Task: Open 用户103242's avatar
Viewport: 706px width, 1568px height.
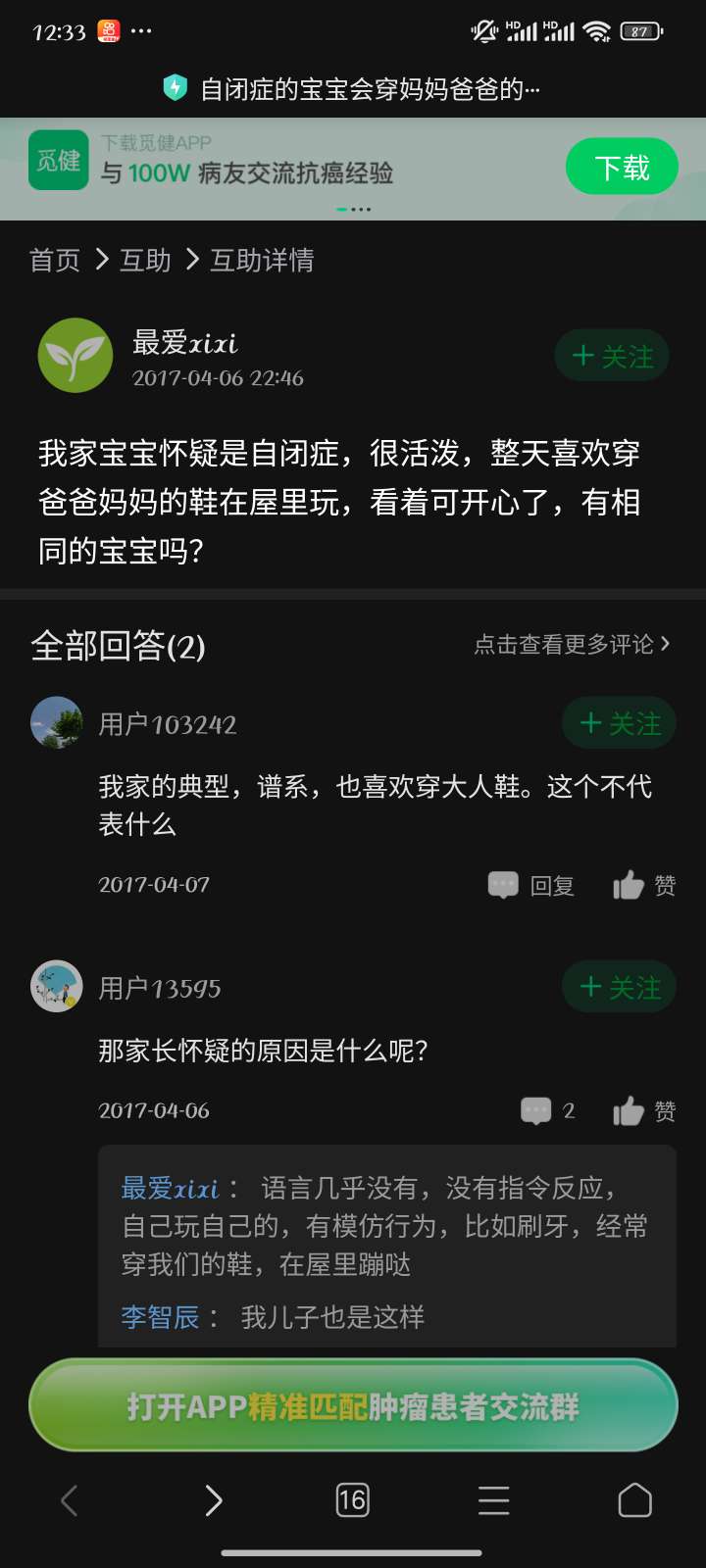Action: tap(57, 723)
